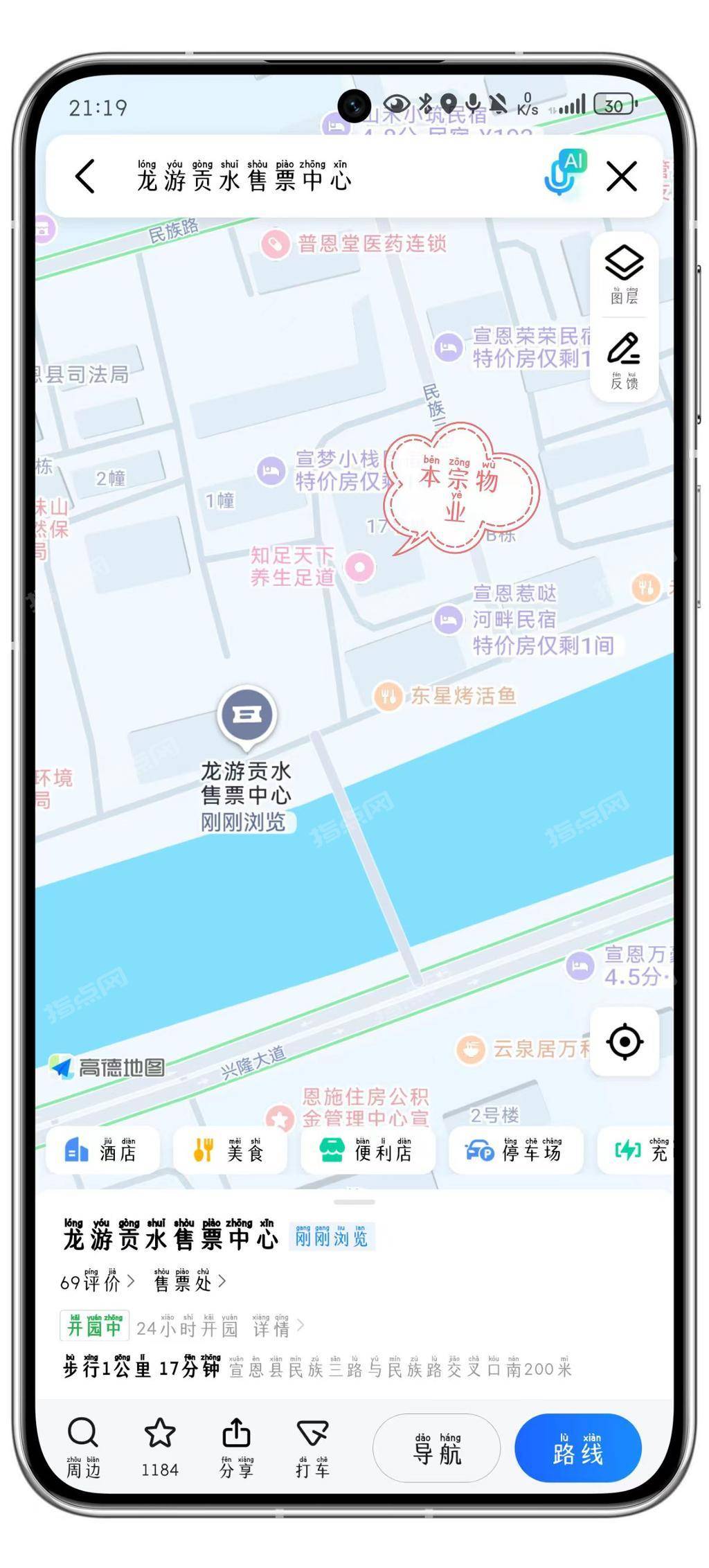
Task: Recenter the map on my location
Action: 625,1042
